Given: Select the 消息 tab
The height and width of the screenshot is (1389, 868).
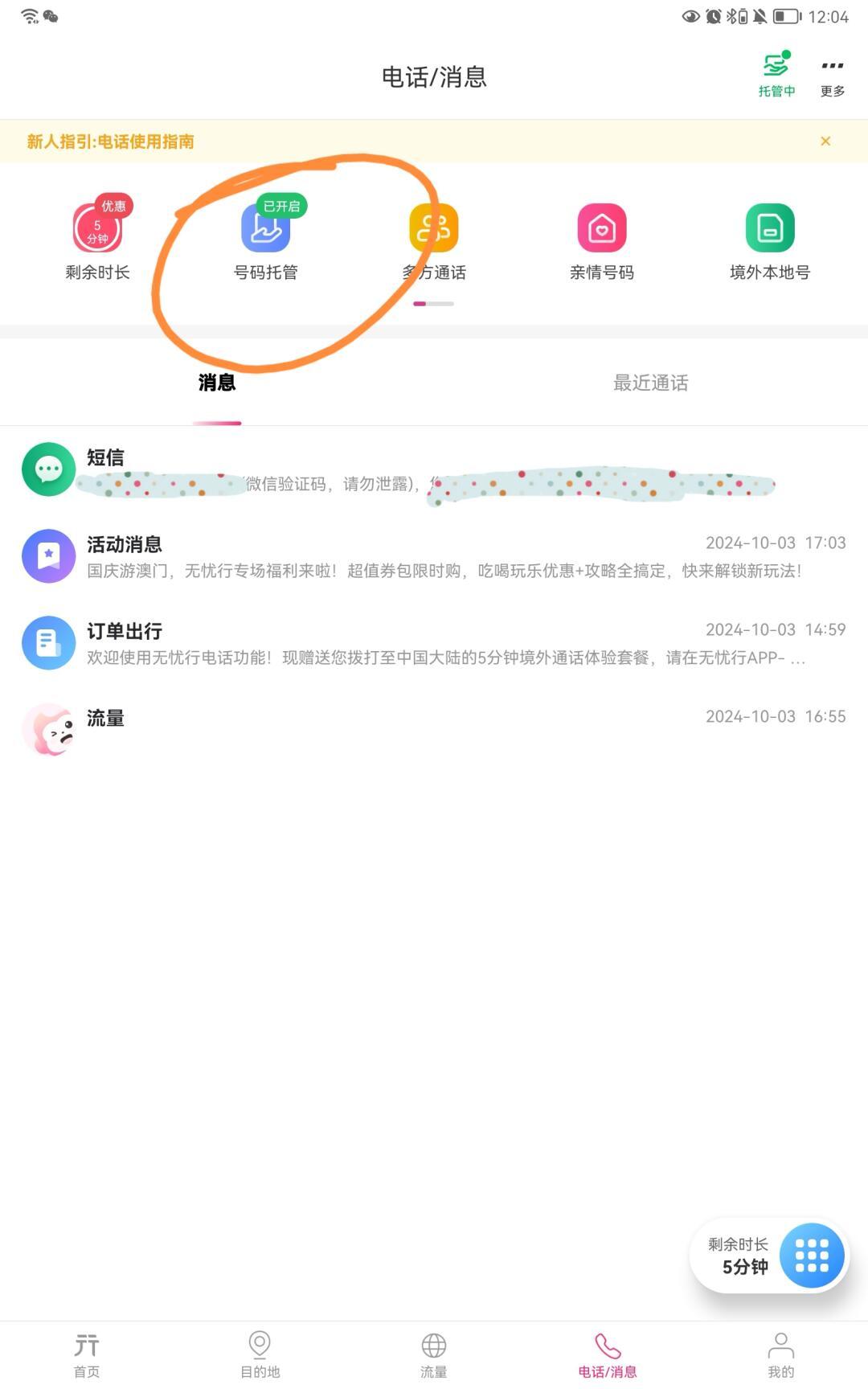Looking at the screenshot, I should [x=217, y=383].
